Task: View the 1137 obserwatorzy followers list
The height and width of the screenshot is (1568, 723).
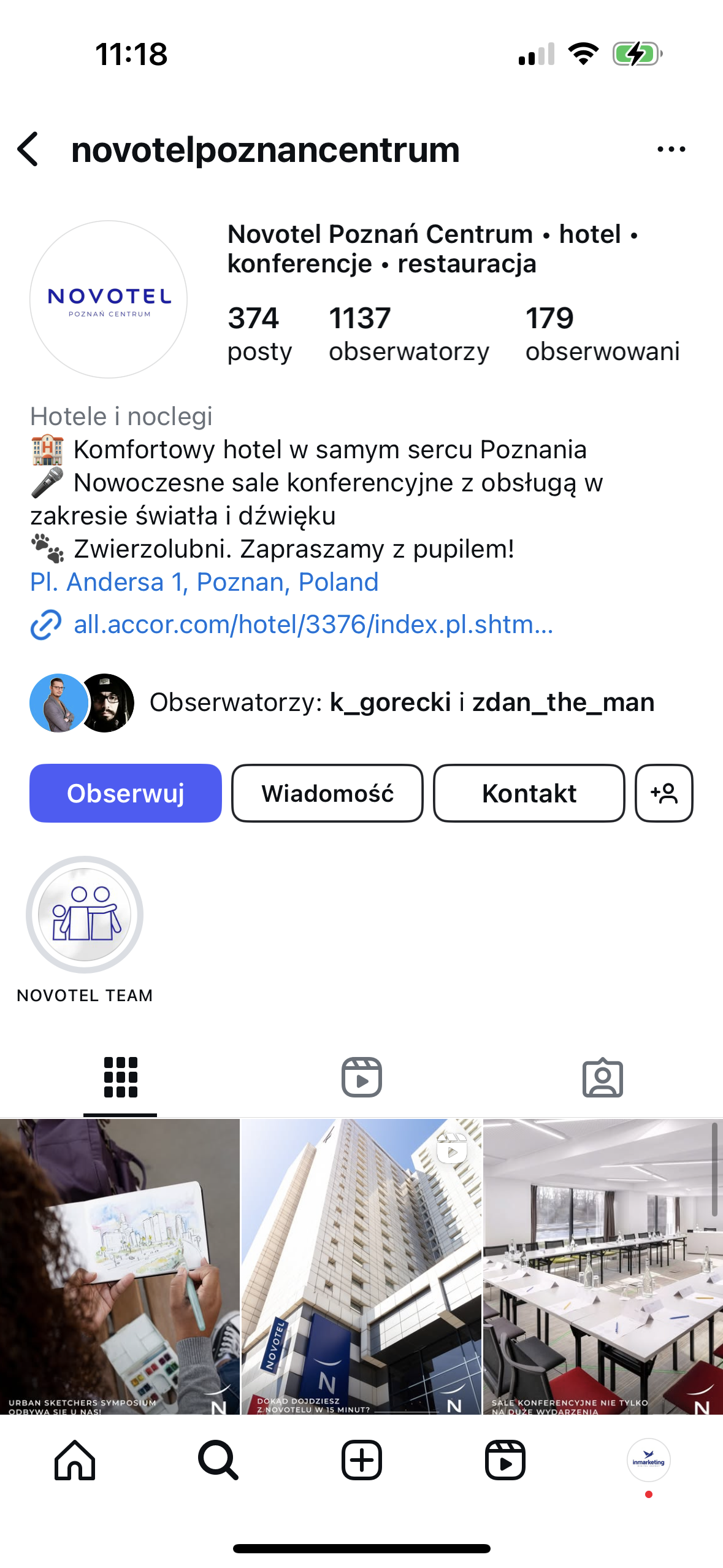Action: (x=408, y=334)
